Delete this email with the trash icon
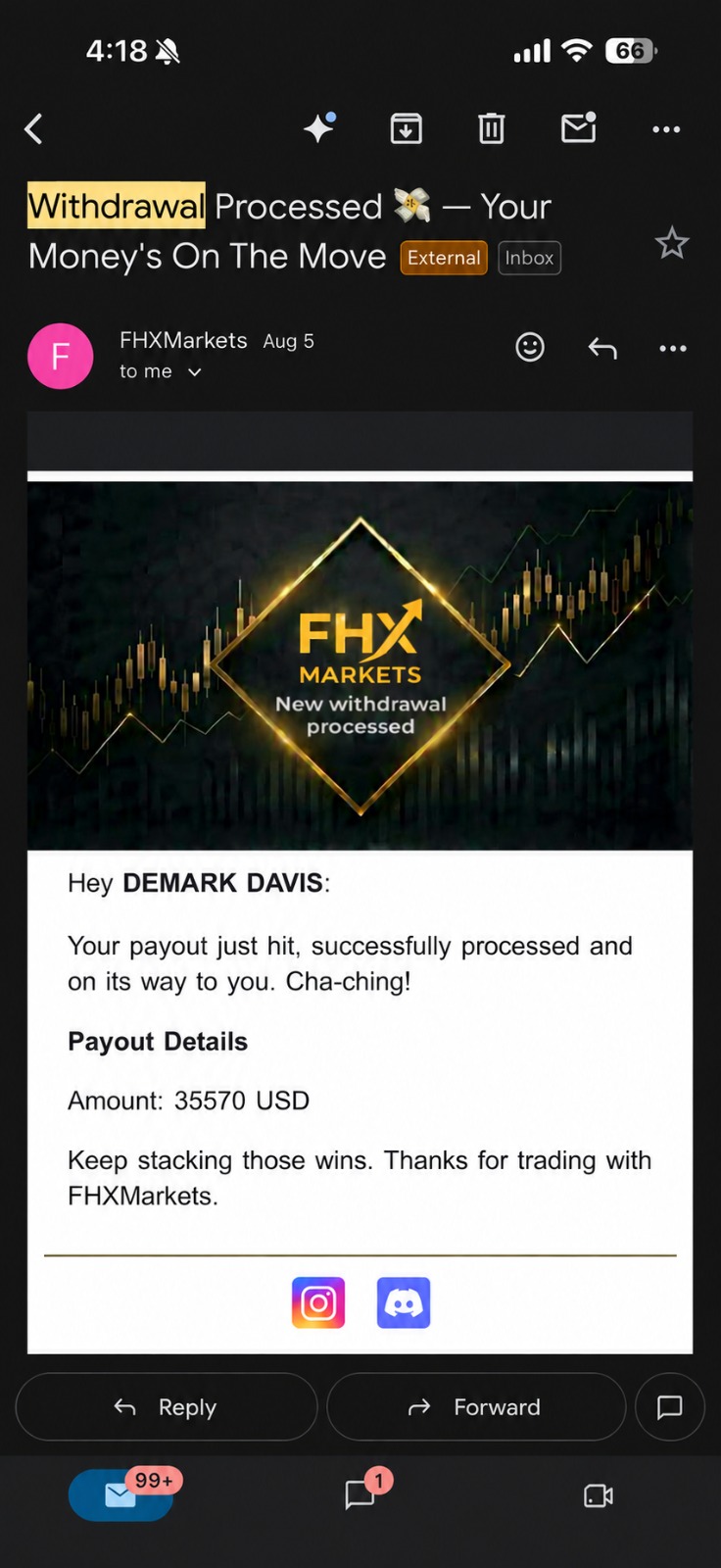721x1568 pixels. coord(492,128)
